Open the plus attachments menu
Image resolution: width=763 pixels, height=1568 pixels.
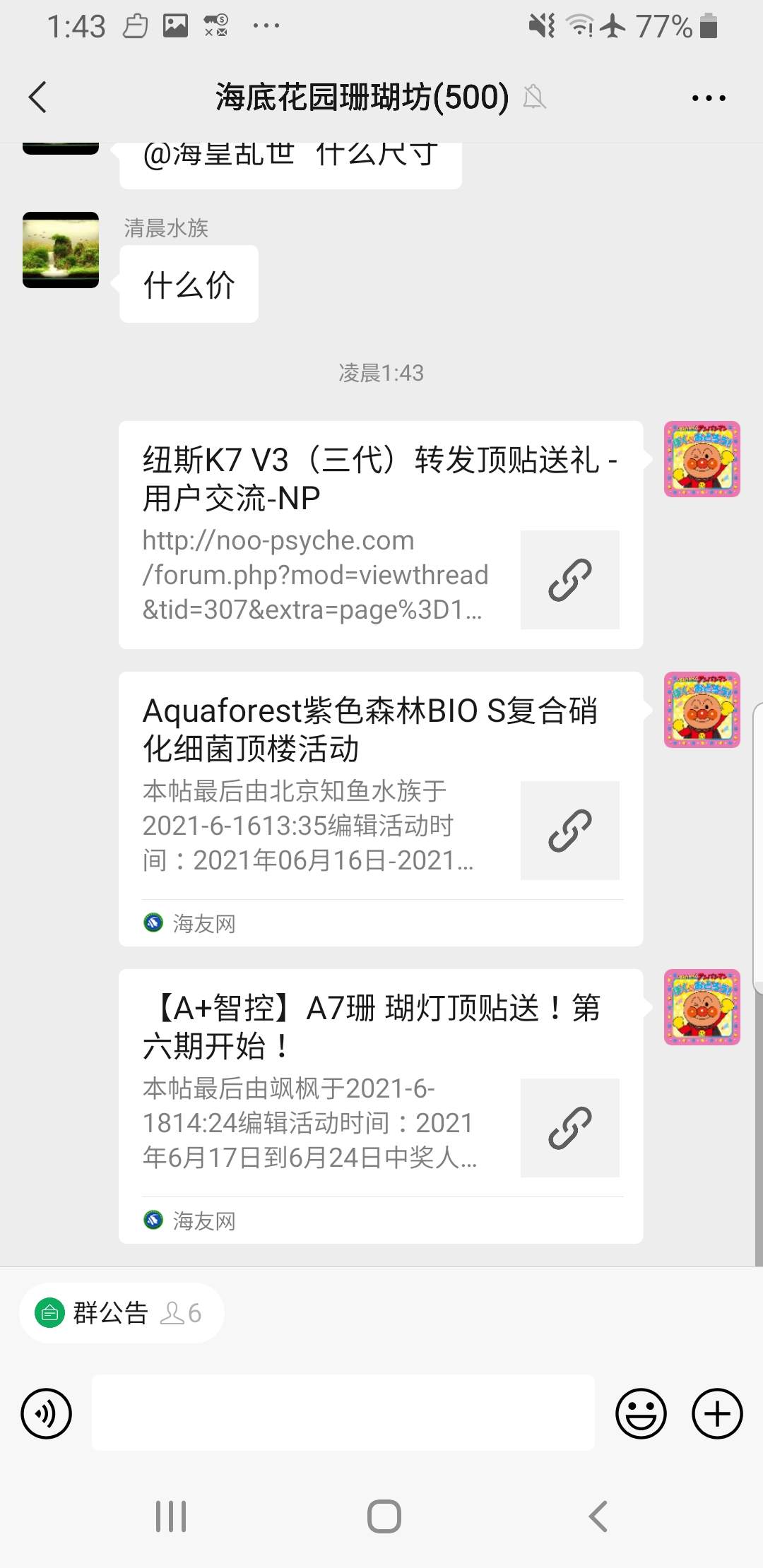point(717,1413)
